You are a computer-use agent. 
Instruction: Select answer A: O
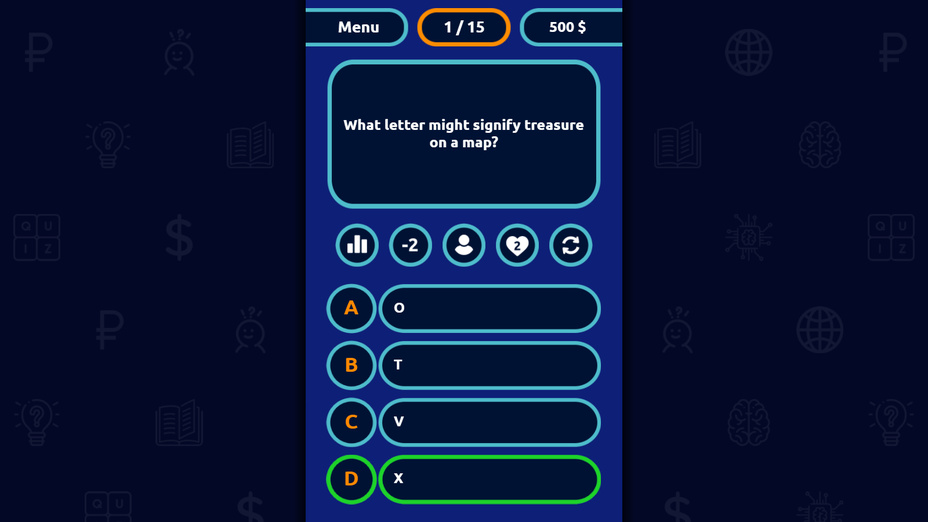489,308
